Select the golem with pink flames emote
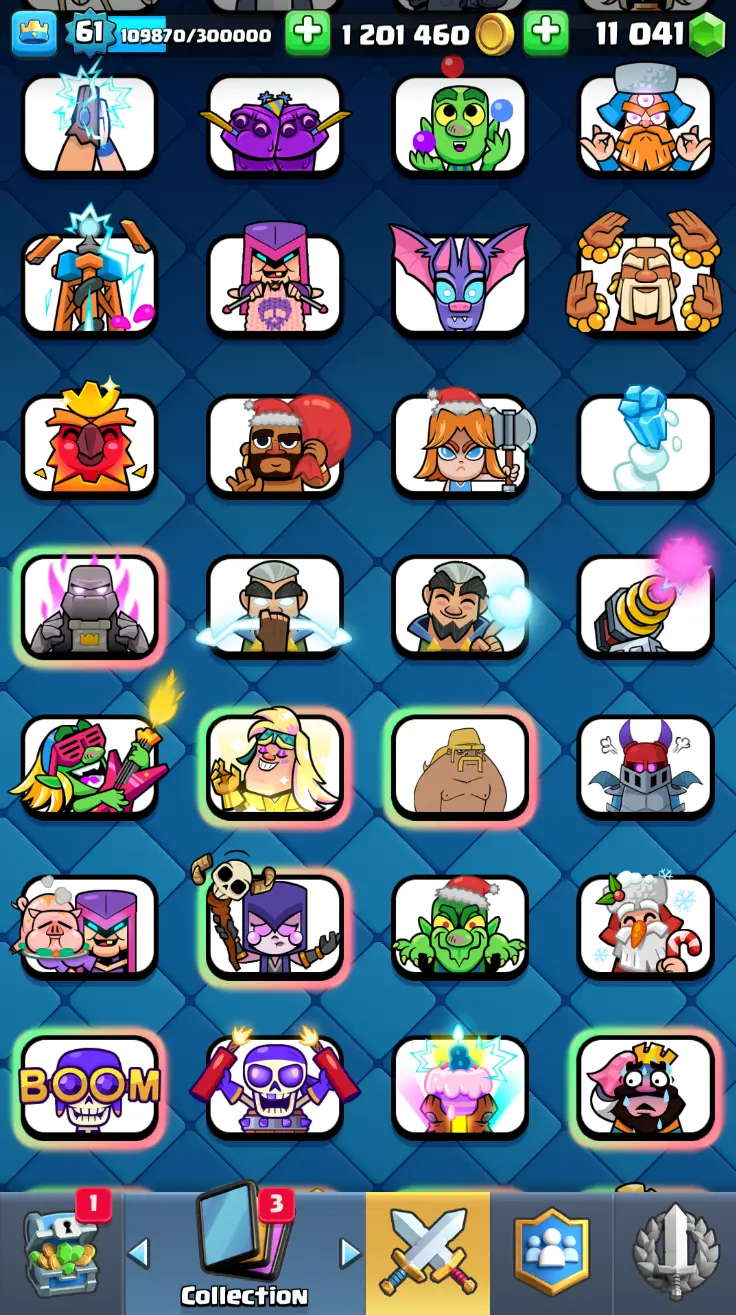Viewport: 736px width, 1315px height. coord(90,606)
